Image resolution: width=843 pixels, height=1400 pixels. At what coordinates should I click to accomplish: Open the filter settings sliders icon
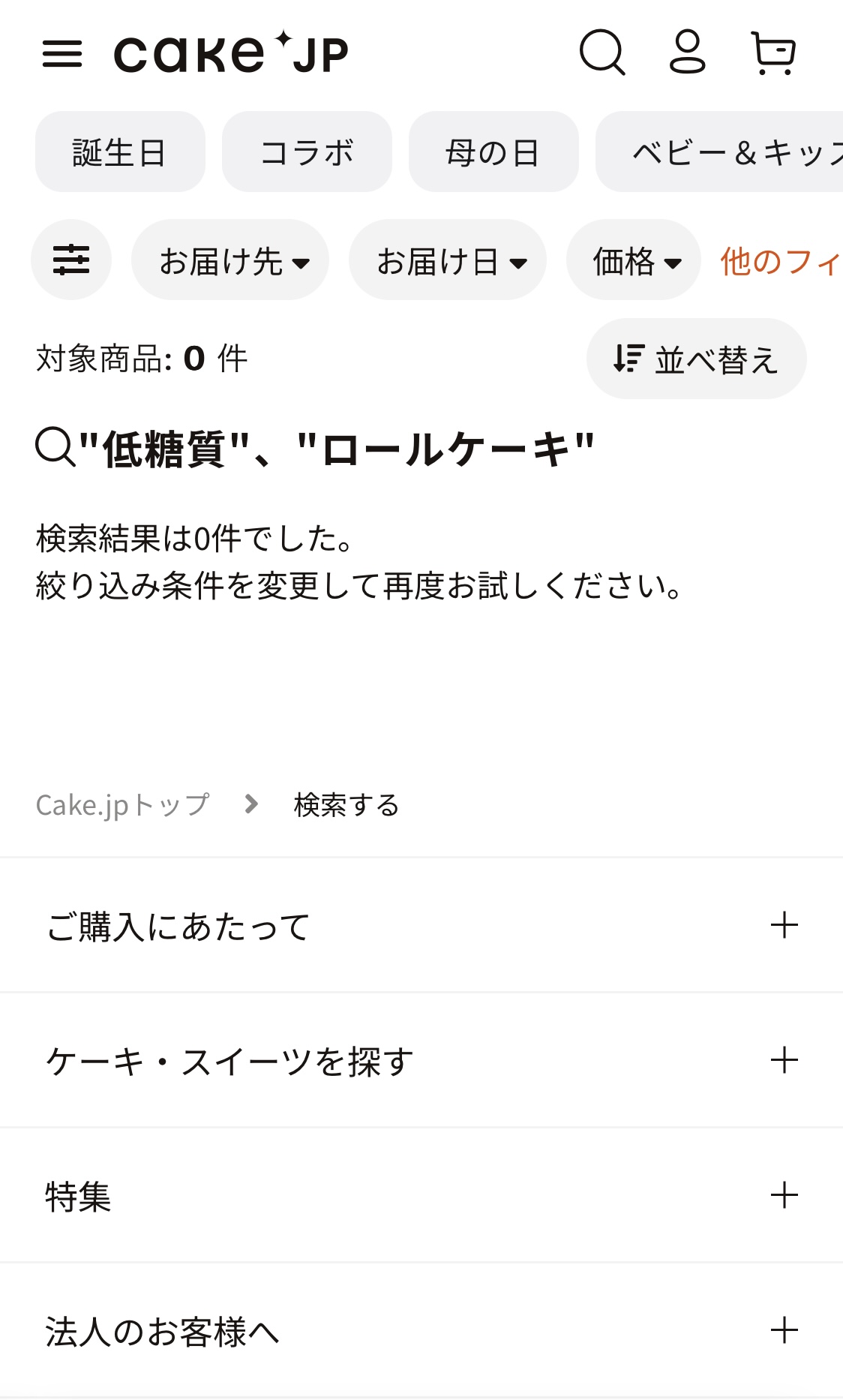coord(71,260)
